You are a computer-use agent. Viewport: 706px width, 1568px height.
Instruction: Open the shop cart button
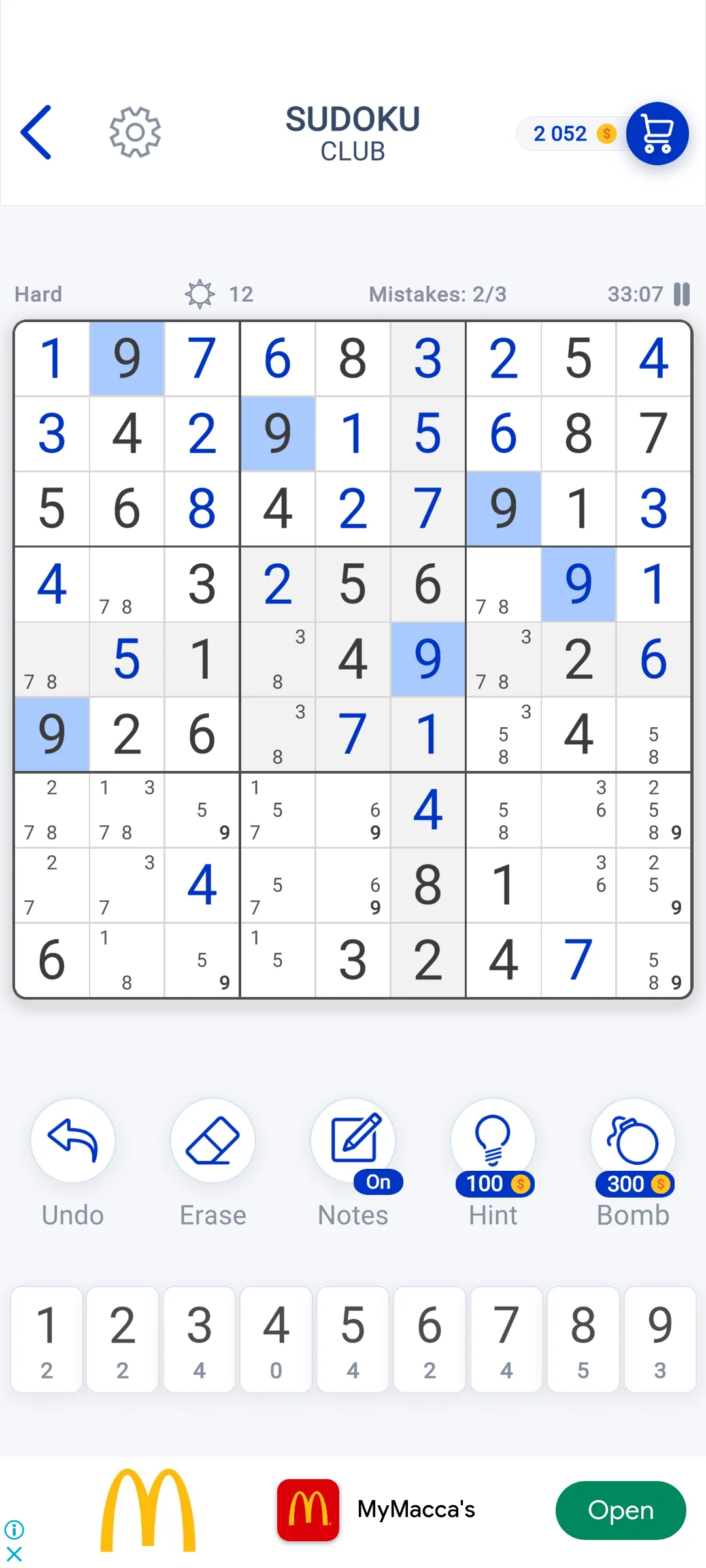click(657, 133)
